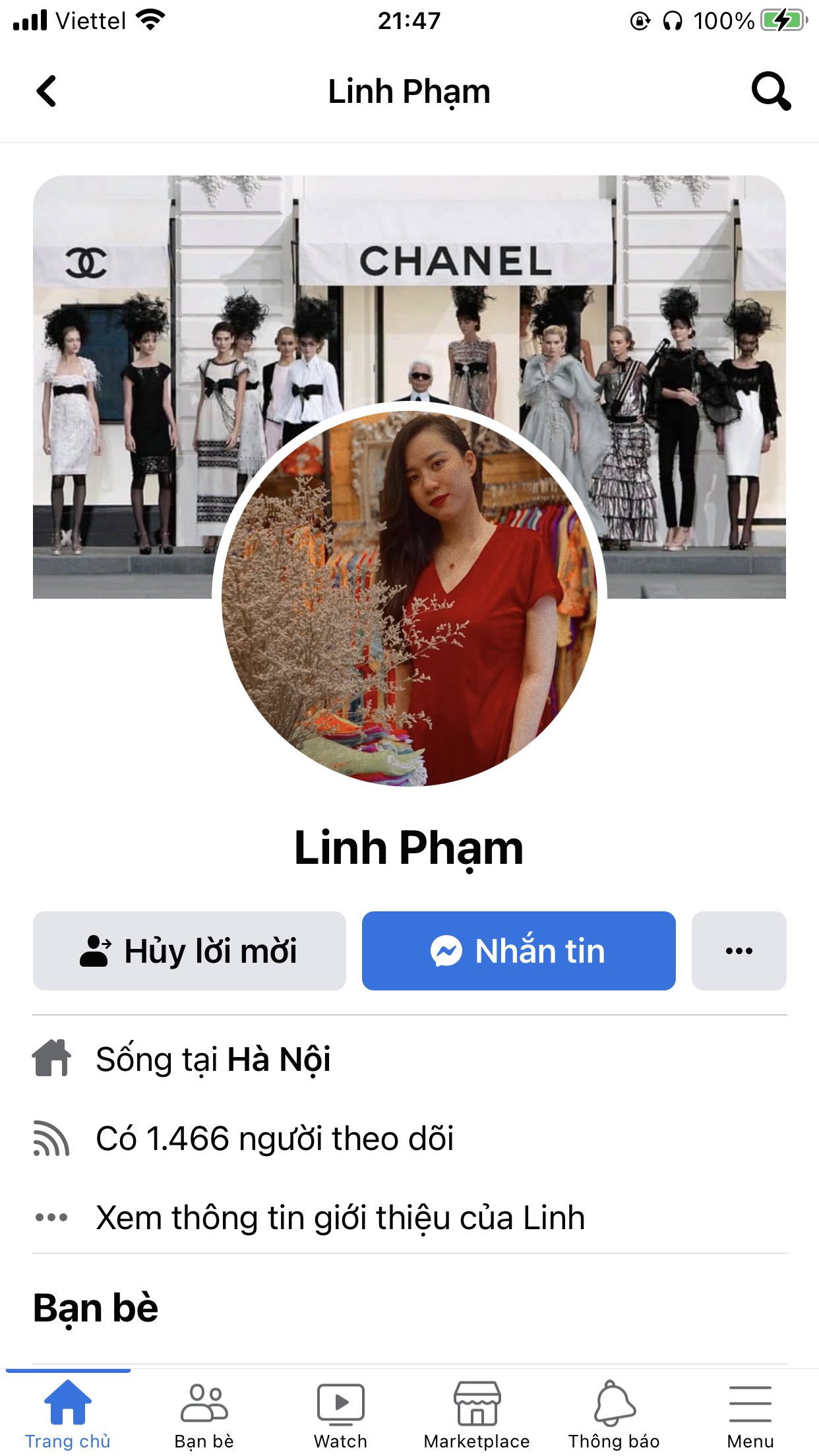Image resolution: width=819 pixels, height=1456 pixels.
Task: Open the three-dot more options button
Action: coord(739,951)
